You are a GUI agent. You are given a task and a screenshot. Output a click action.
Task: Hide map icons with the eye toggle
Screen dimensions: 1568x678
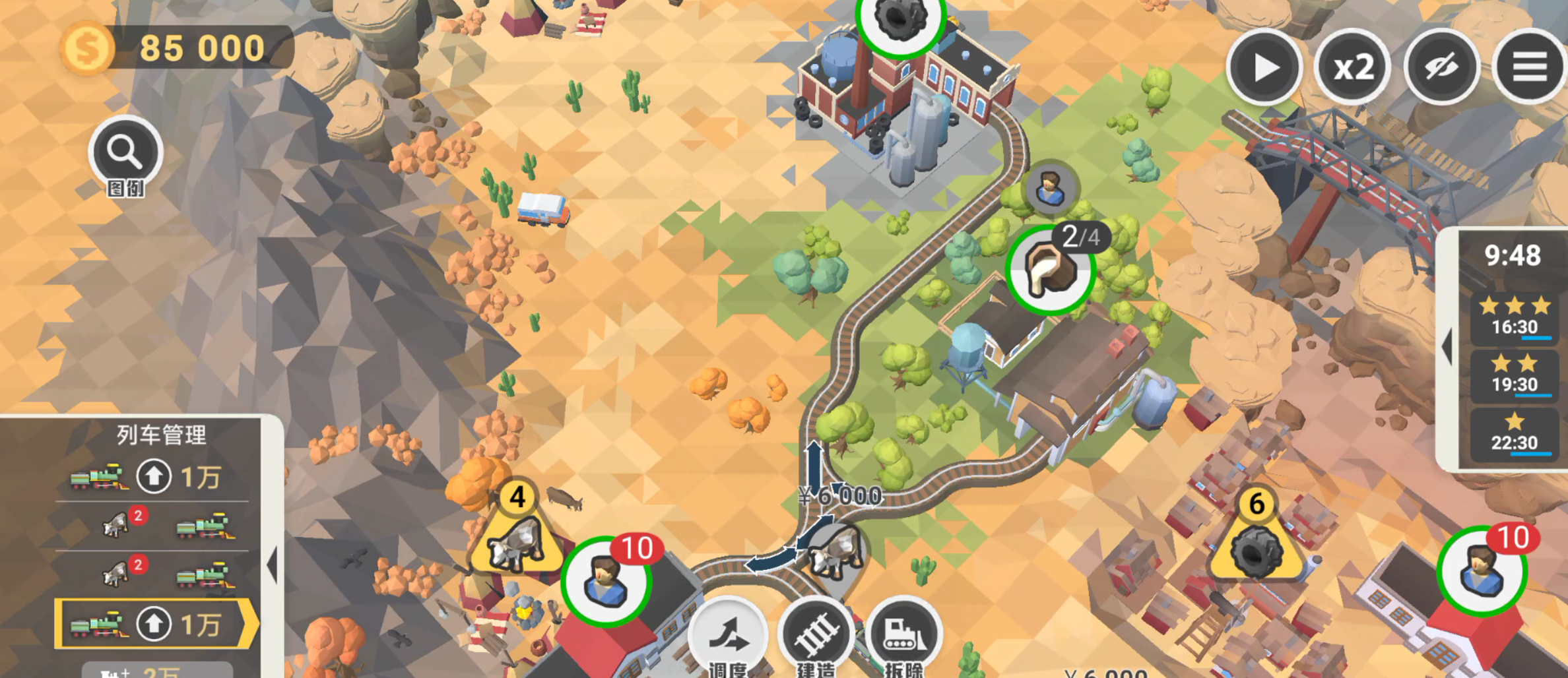(1441, 67)
